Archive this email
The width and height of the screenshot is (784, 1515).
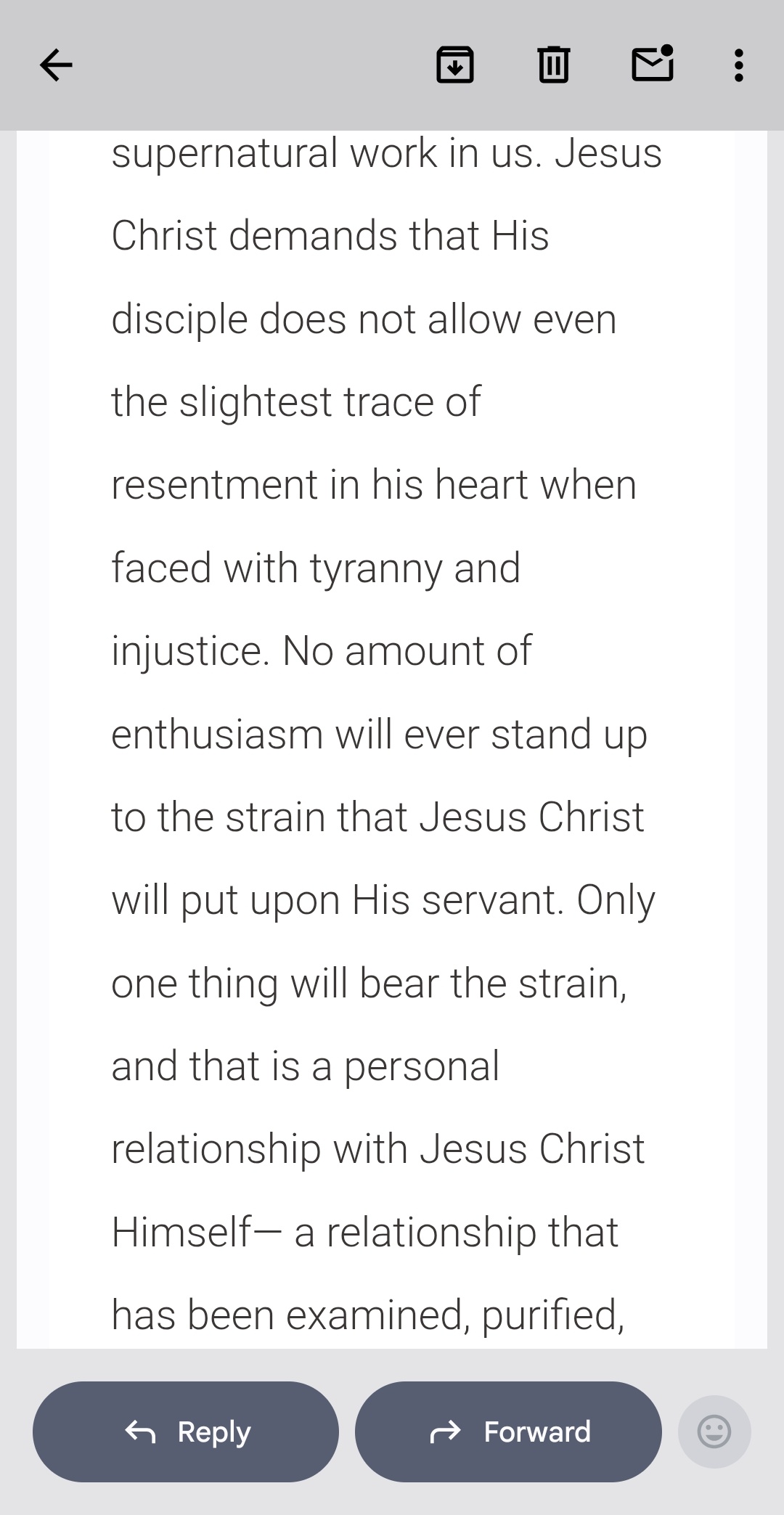tap(455, 65)
